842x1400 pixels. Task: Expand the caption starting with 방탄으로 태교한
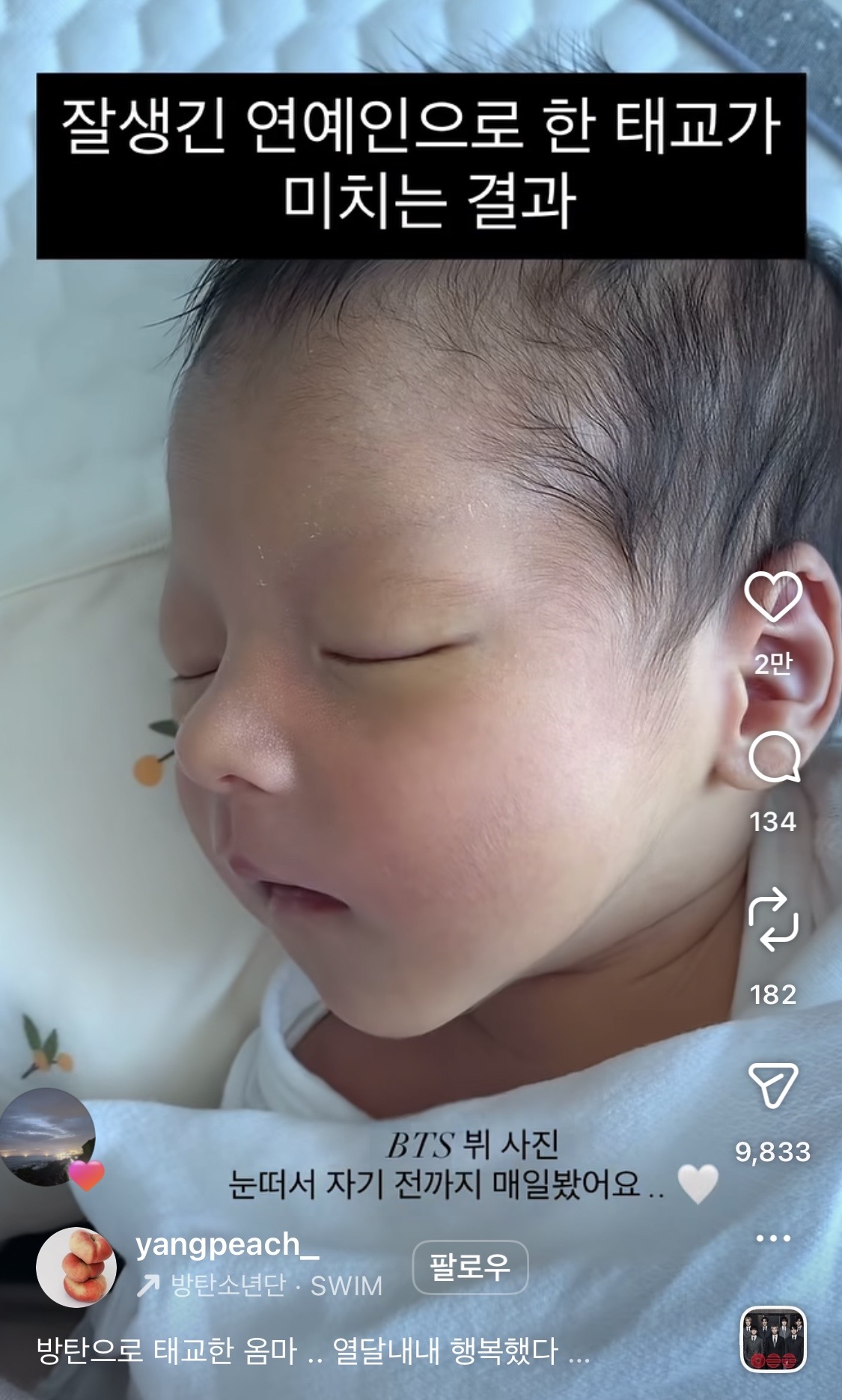[x=313, y=1351]
